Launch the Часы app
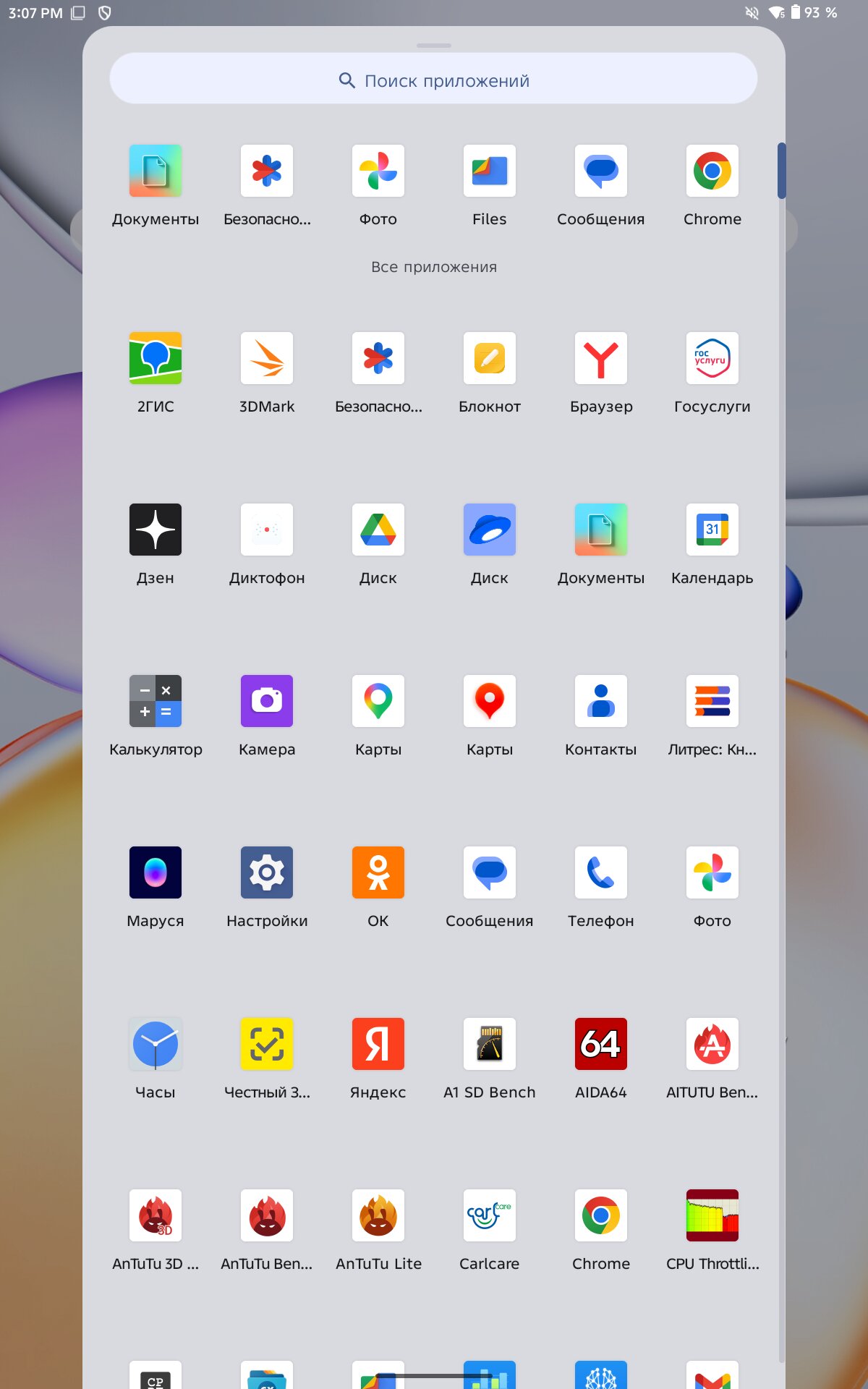 (156, 1045)
